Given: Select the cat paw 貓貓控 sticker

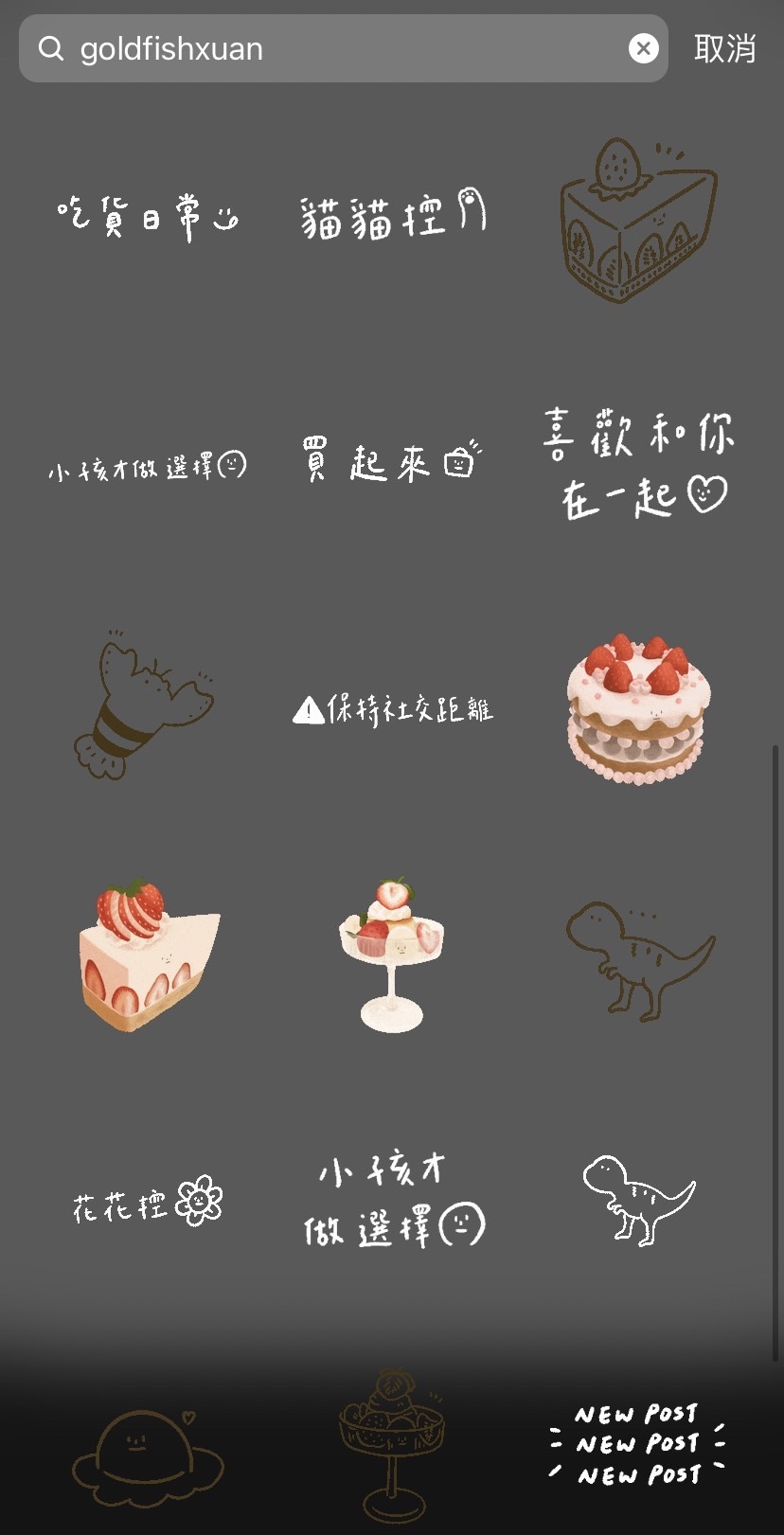Looking at the screenshot, I should pyautogui.click(x=391, y=215).
